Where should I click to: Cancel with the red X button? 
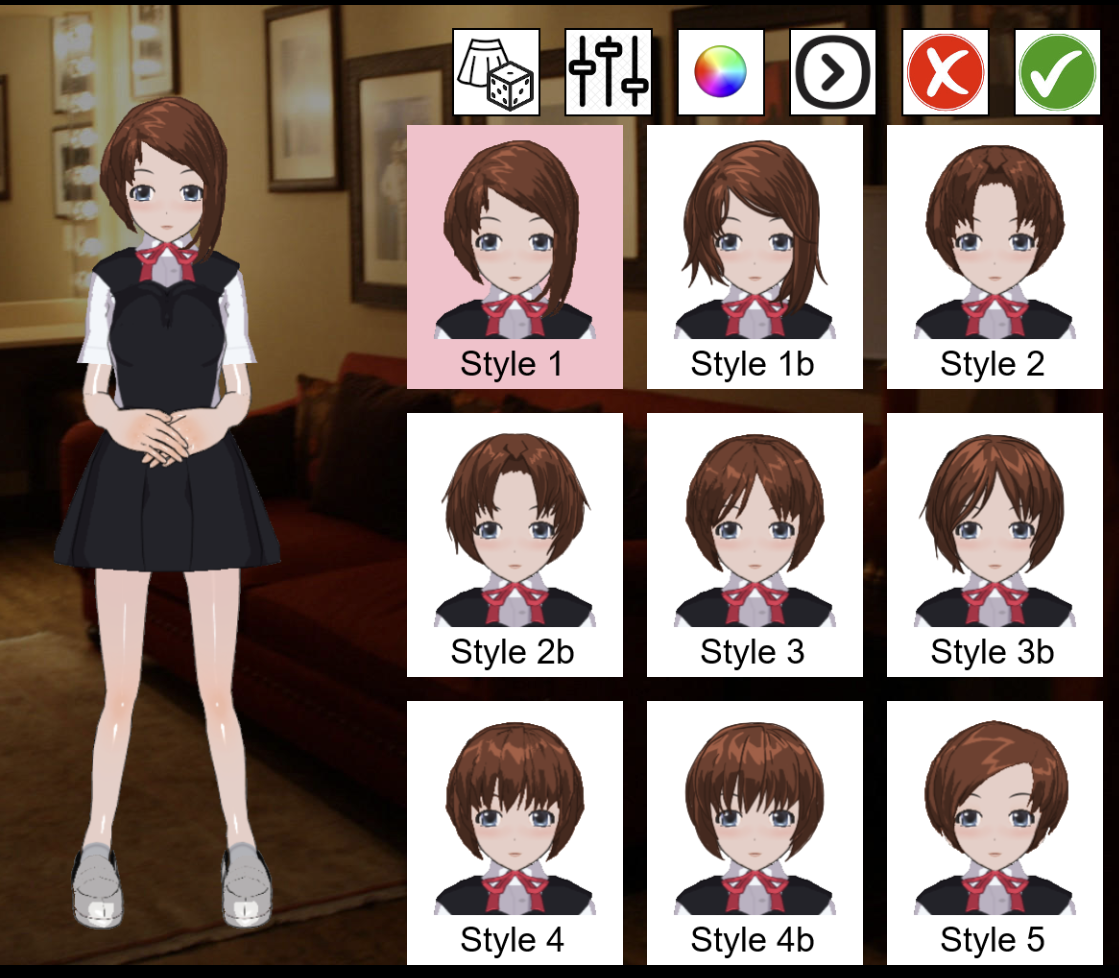coord(946,72)
